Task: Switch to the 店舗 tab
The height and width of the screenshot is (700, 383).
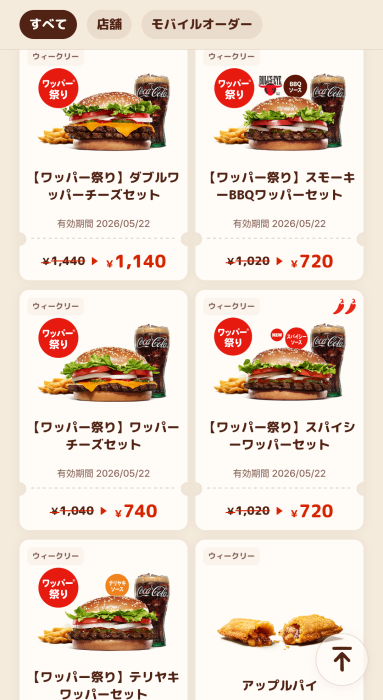Action: click(x=109, y=25)
